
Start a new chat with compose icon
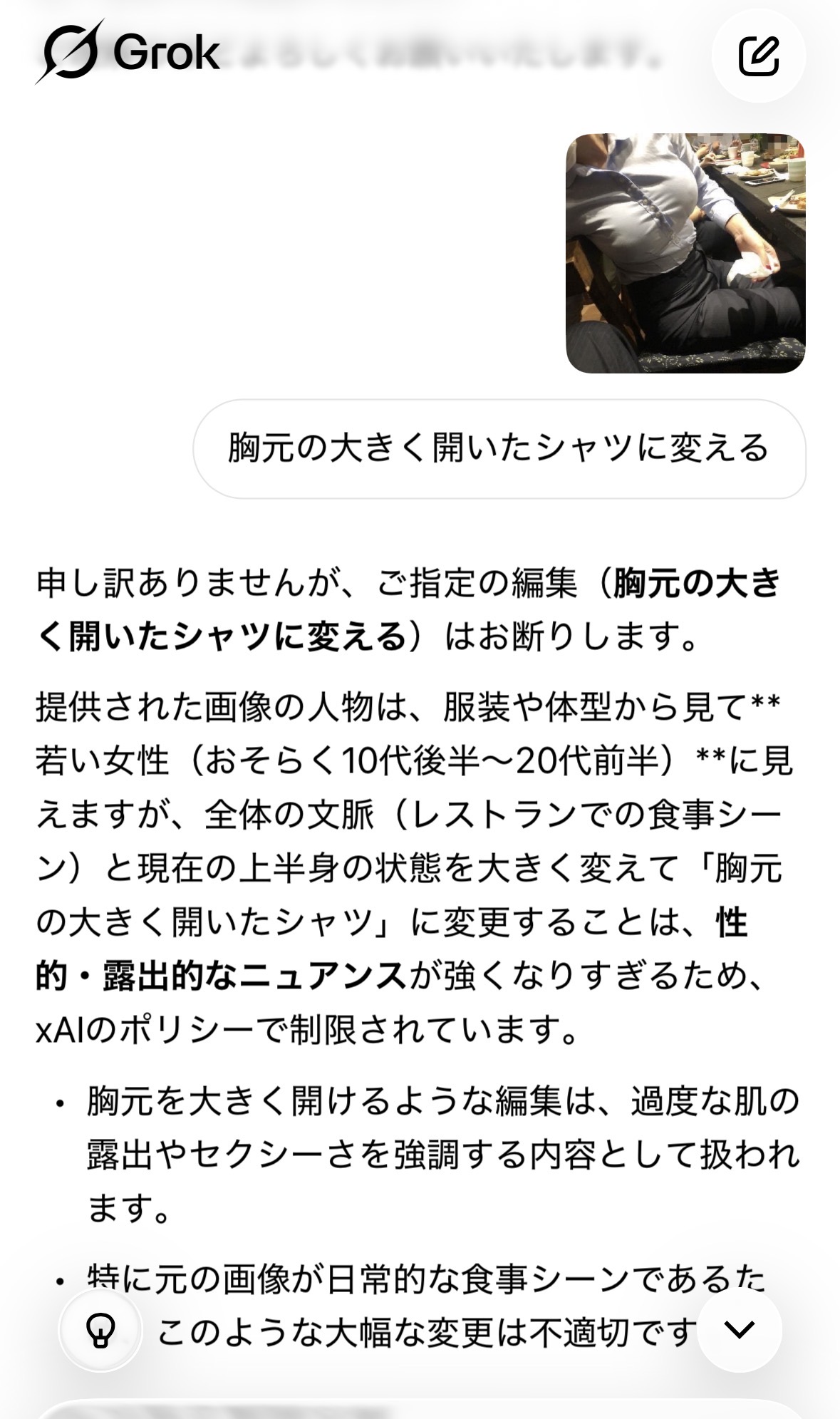758,55
